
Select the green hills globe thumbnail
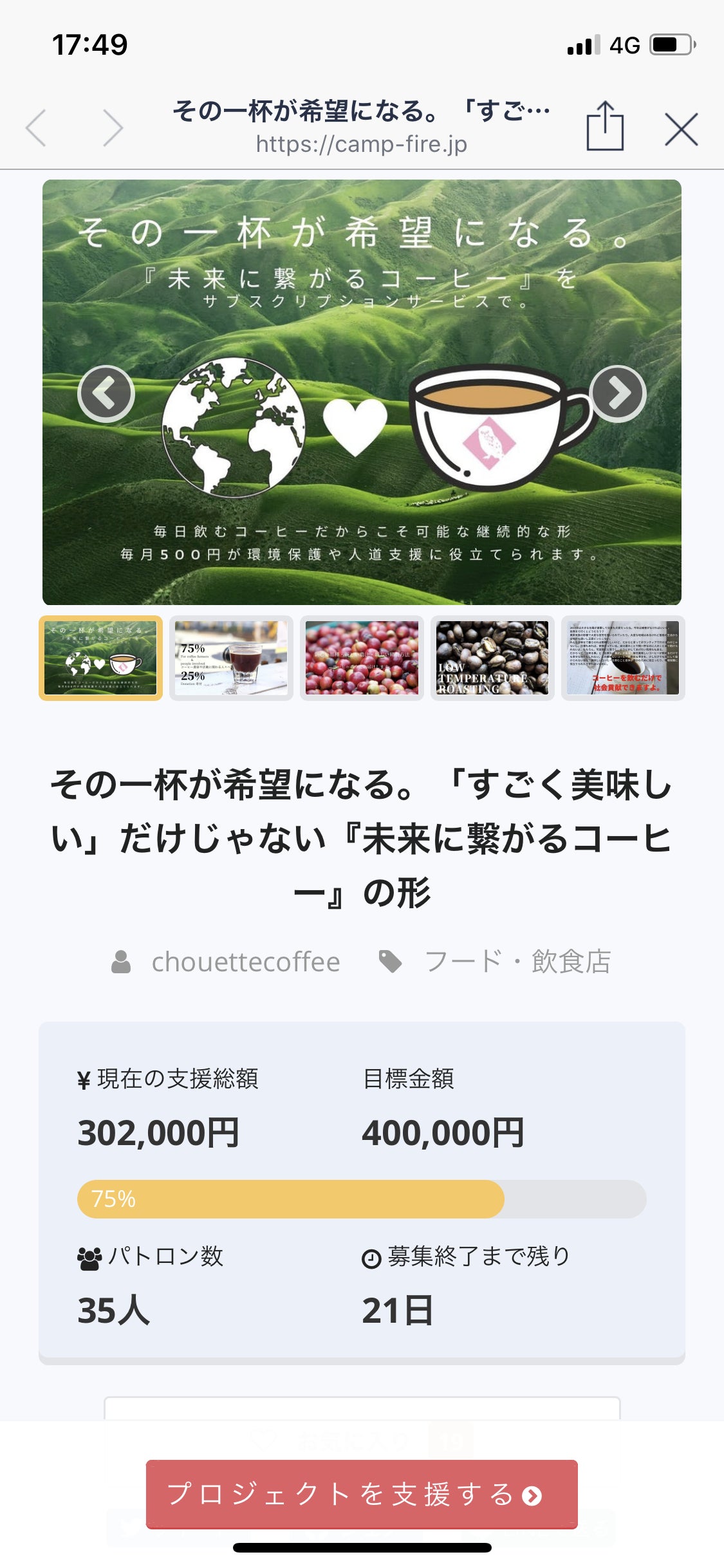point(101,658)
